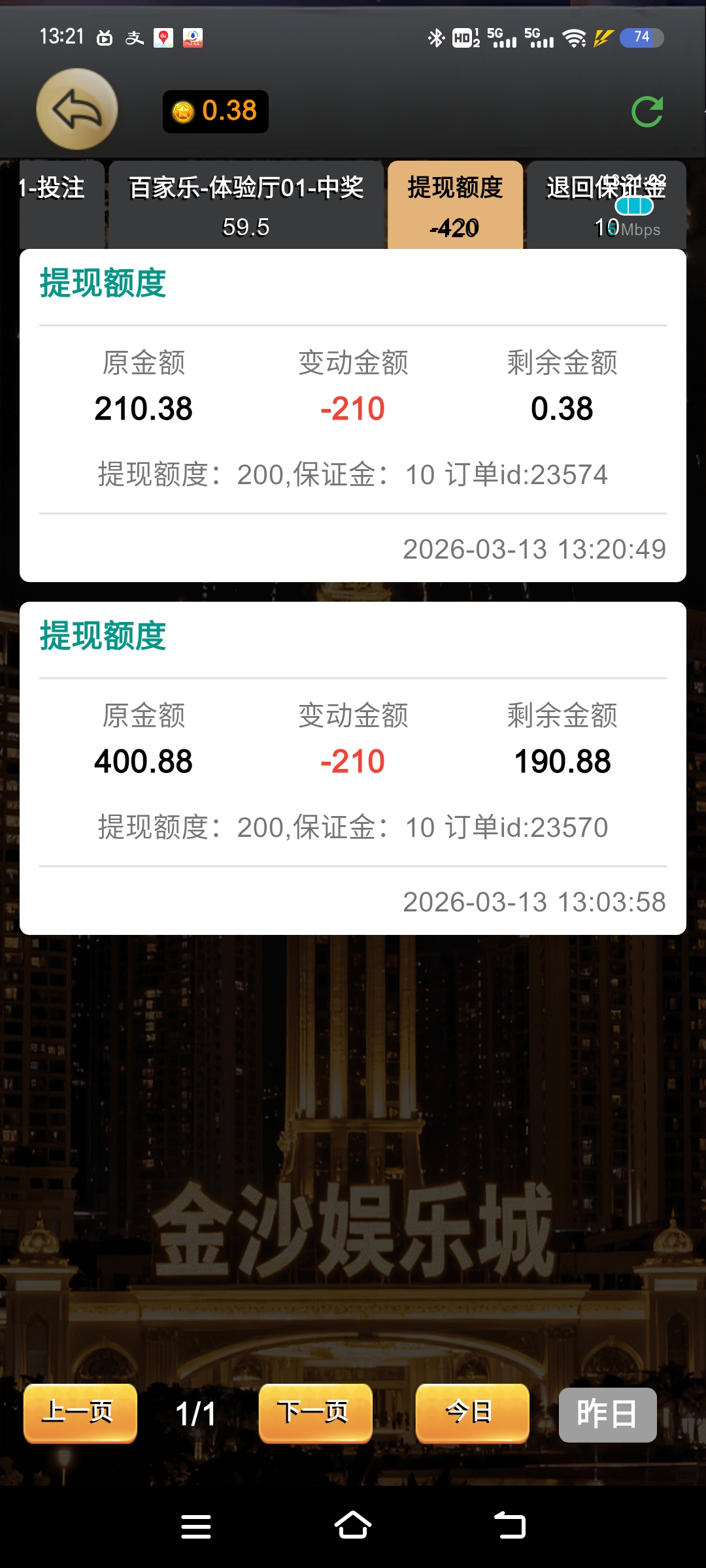Tap the Wi-Fi icon in the status bar
The height and width of the screenshot is (1568, 706).
coord(574,37)
